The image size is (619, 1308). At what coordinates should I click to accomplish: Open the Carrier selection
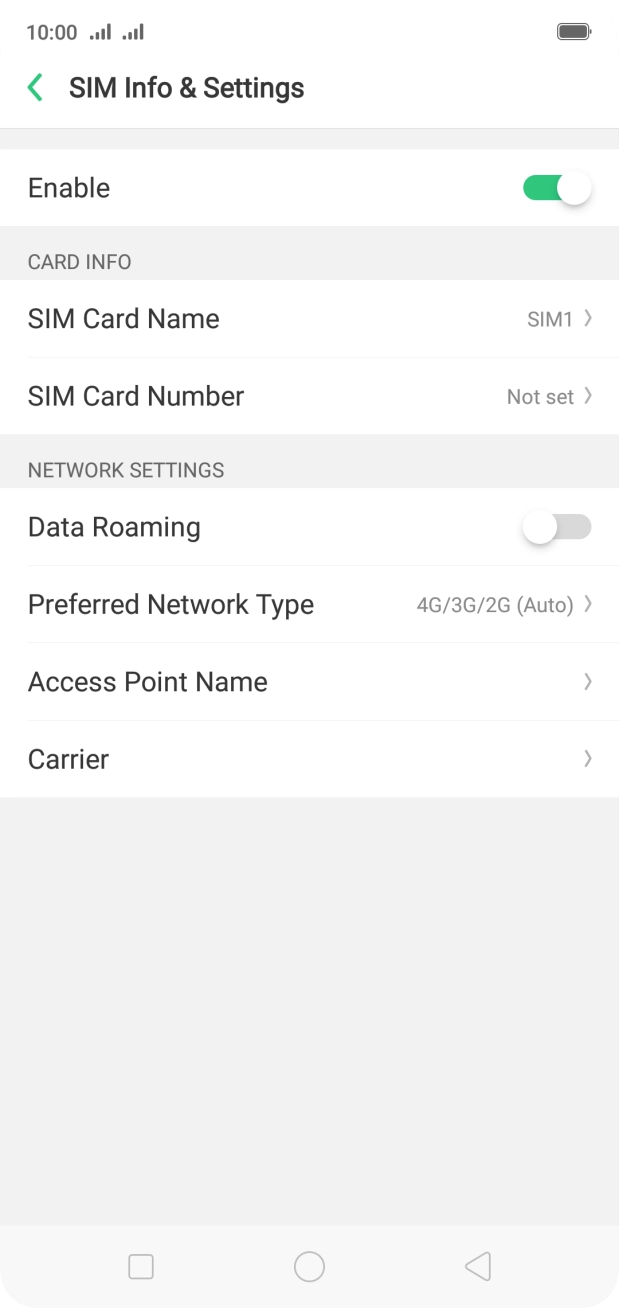point(309,759)
